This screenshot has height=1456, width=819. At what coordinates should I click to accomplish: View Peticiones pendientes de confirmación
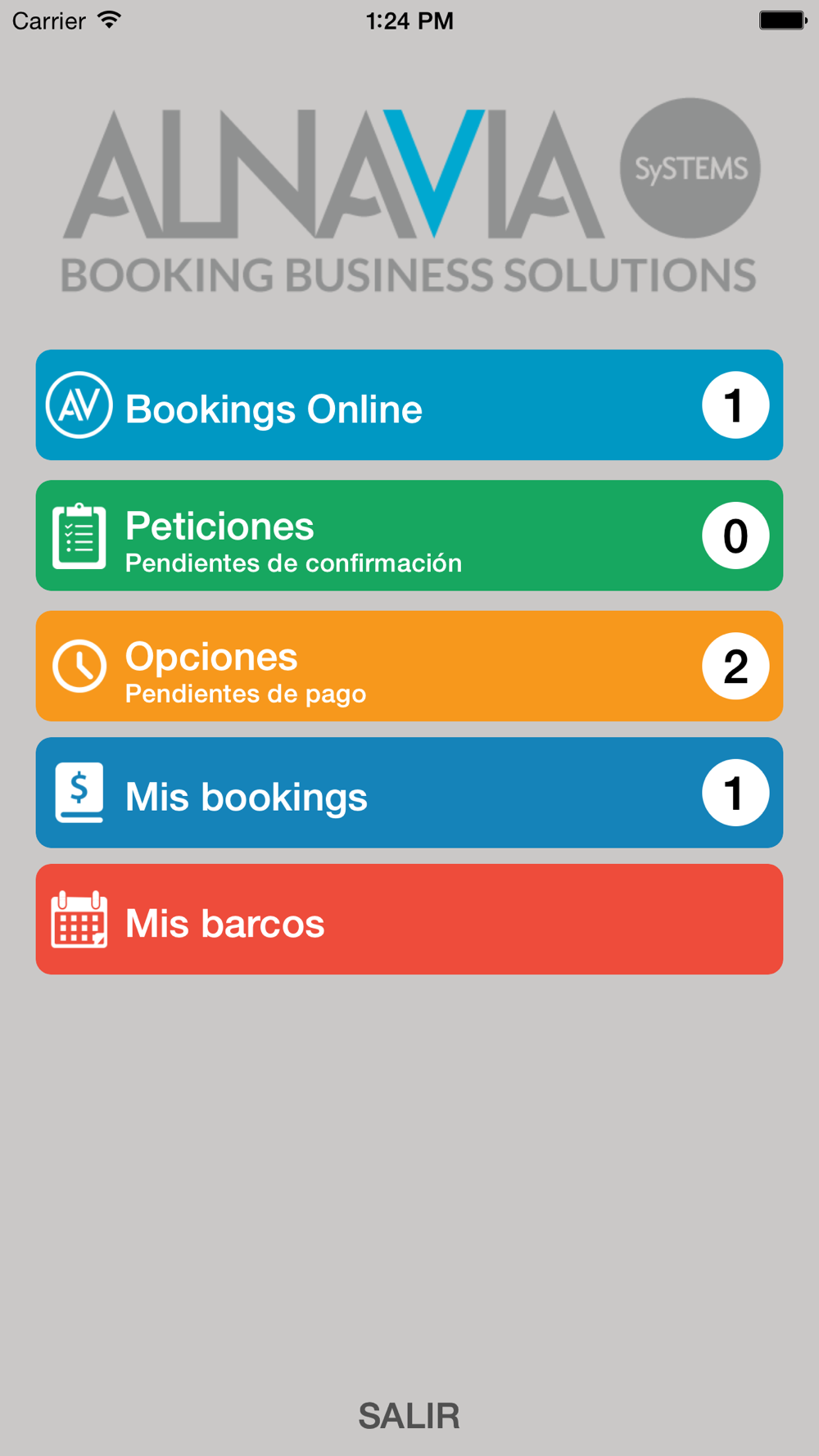(409, 536)
